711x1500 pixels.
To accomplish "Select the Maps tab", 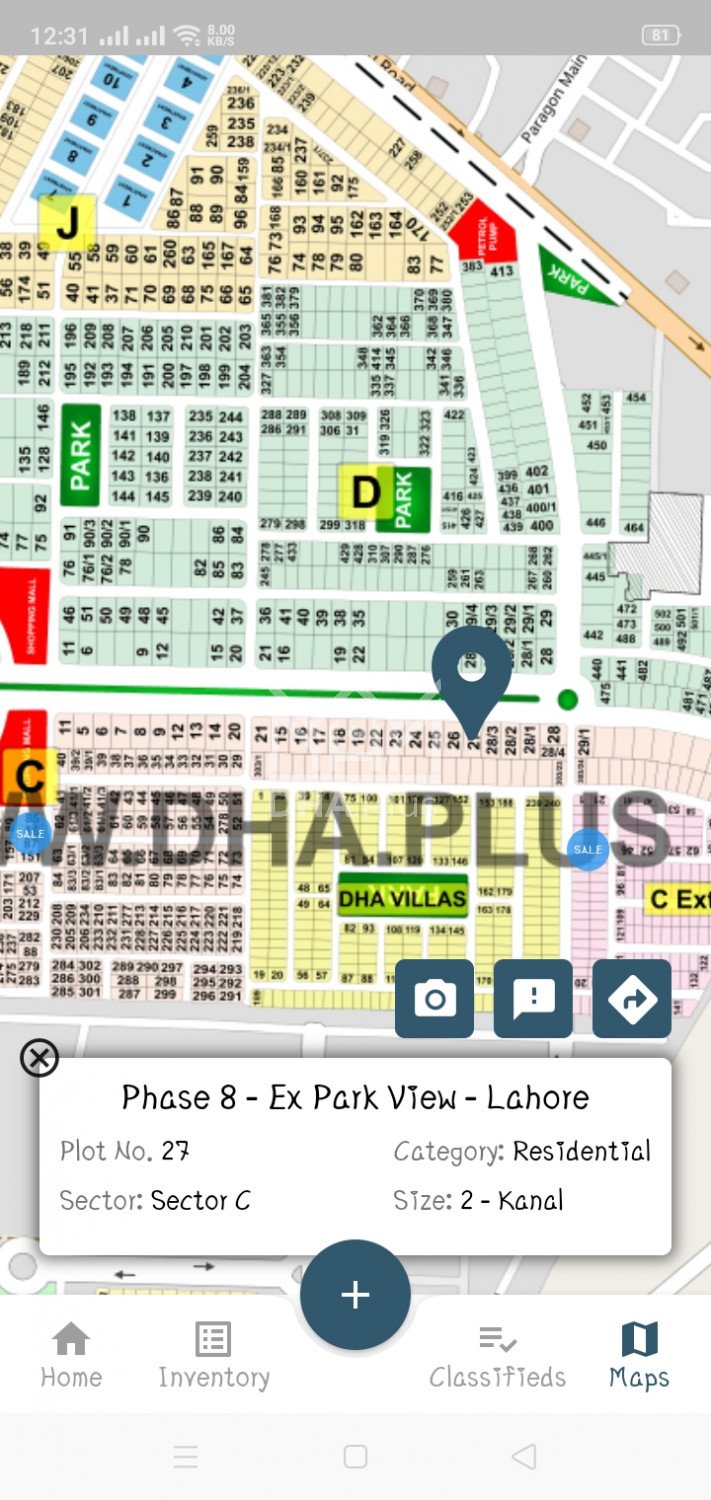I will [x=639, y=1355].
